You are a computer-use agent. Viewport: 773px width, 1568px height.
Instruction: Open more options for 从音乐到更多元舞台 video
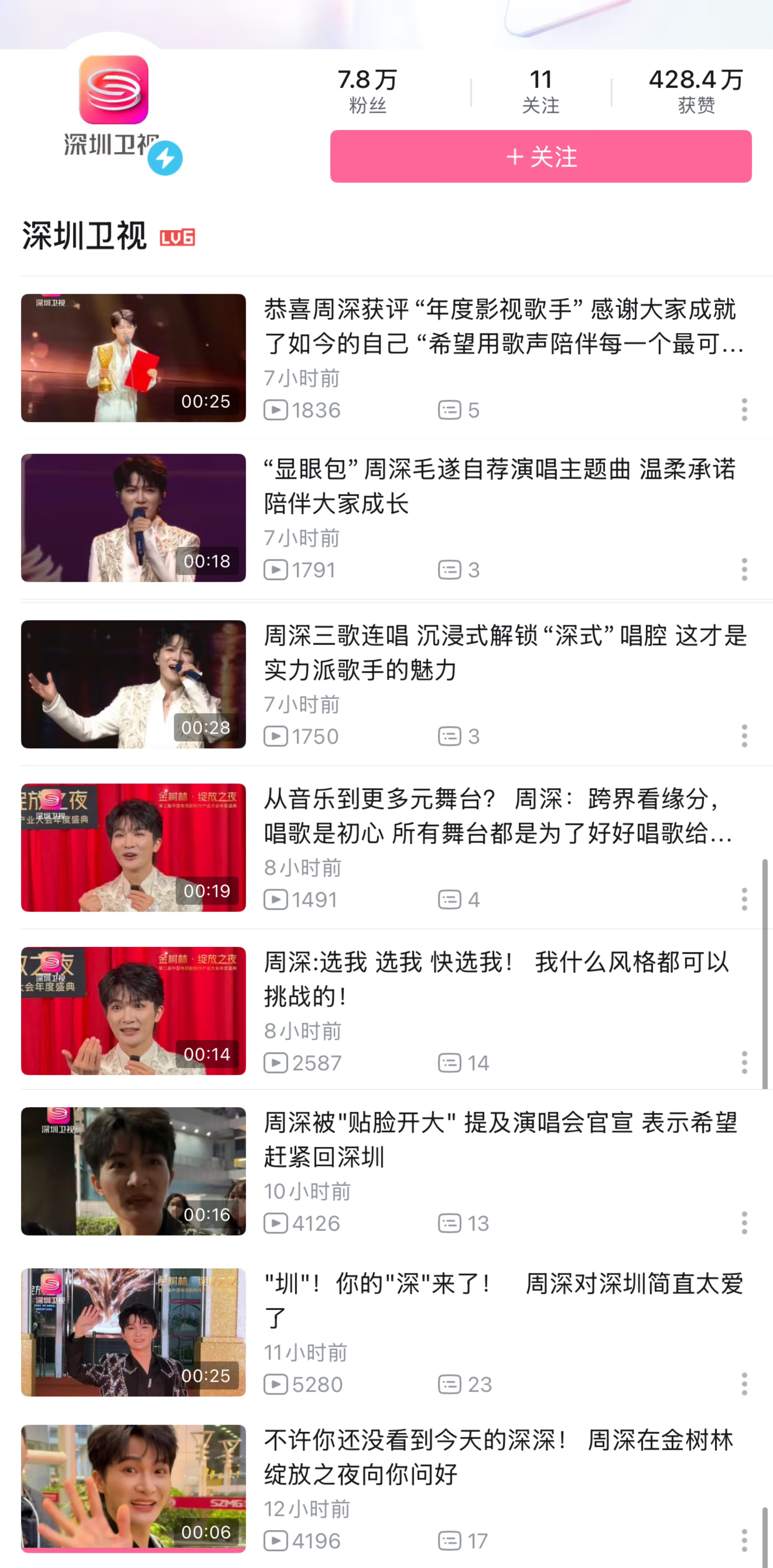coord(744,899)
